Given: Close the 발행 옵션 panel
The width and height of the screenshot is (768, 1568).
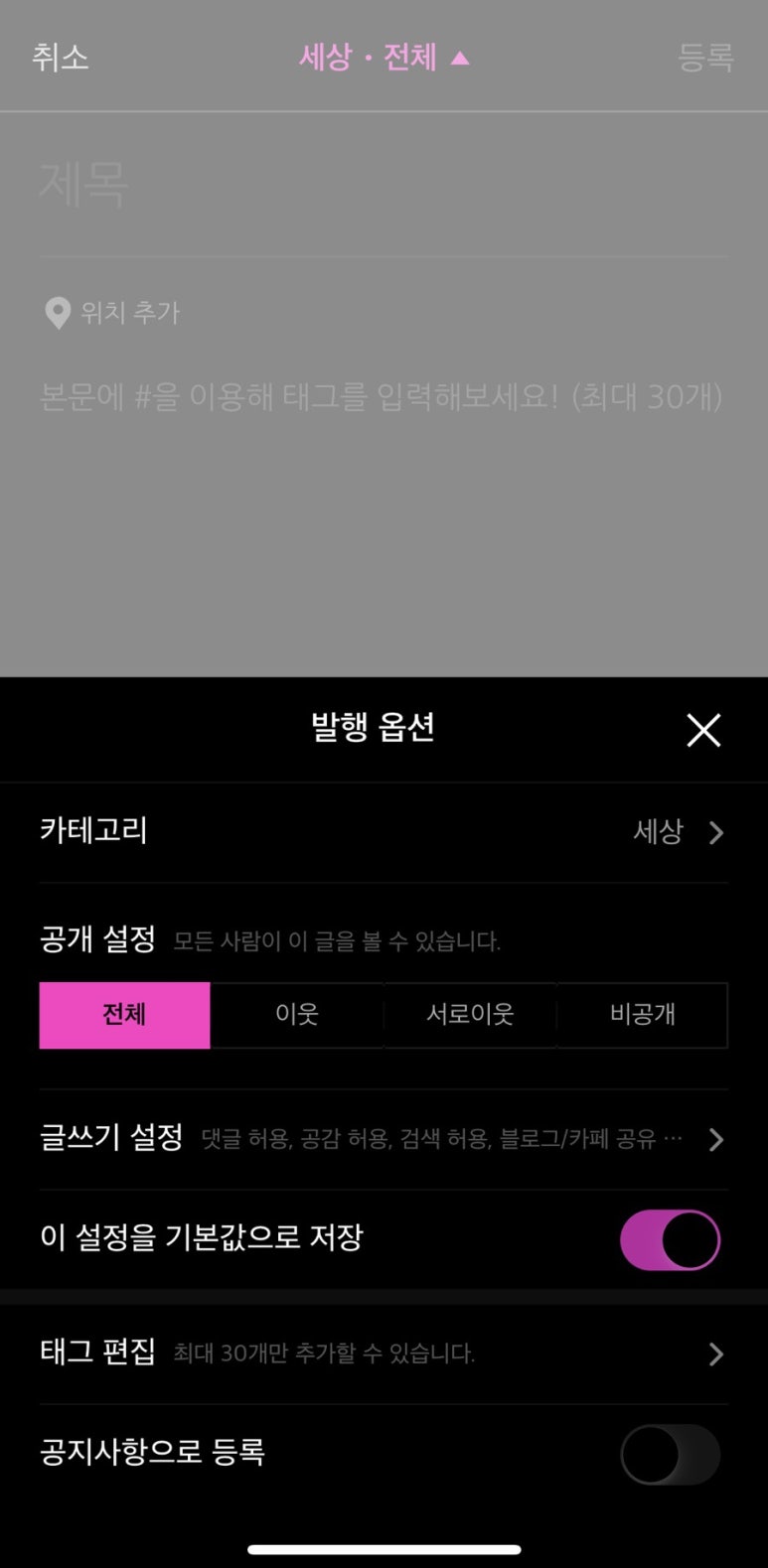Looking at the screenshot, I should coord(703,730).
